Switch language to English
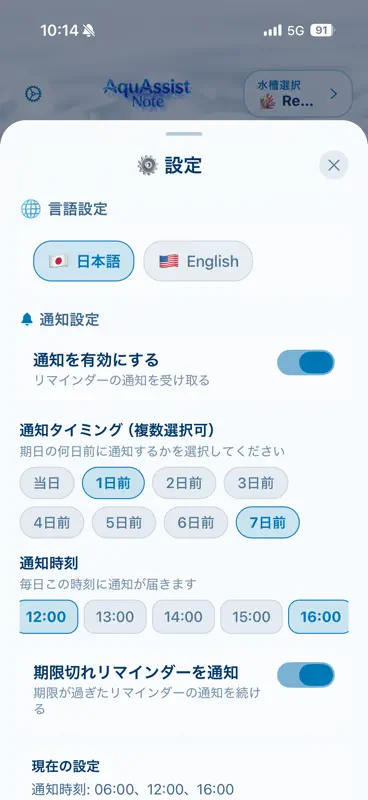The width and height of the screenshot is (368, 800). tap(198, 261)
